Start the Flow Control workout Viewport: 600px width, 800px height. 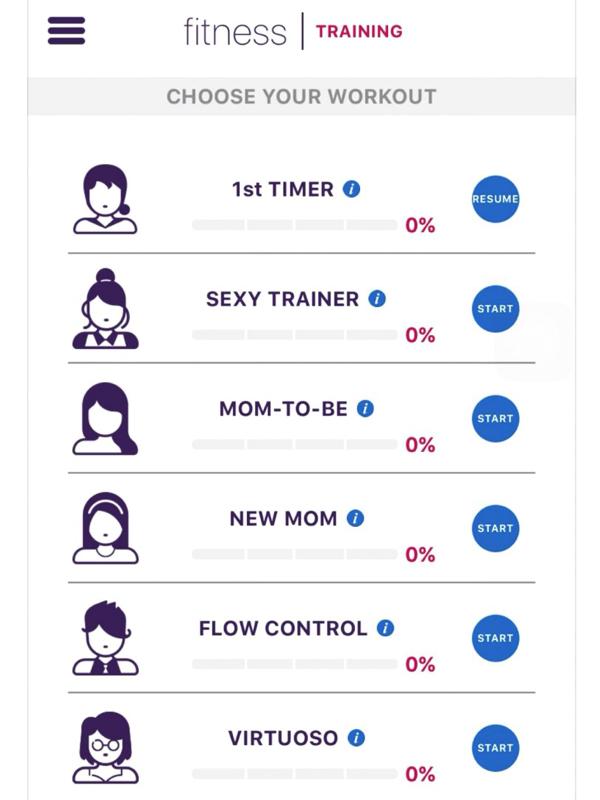(x=495, y=638)
